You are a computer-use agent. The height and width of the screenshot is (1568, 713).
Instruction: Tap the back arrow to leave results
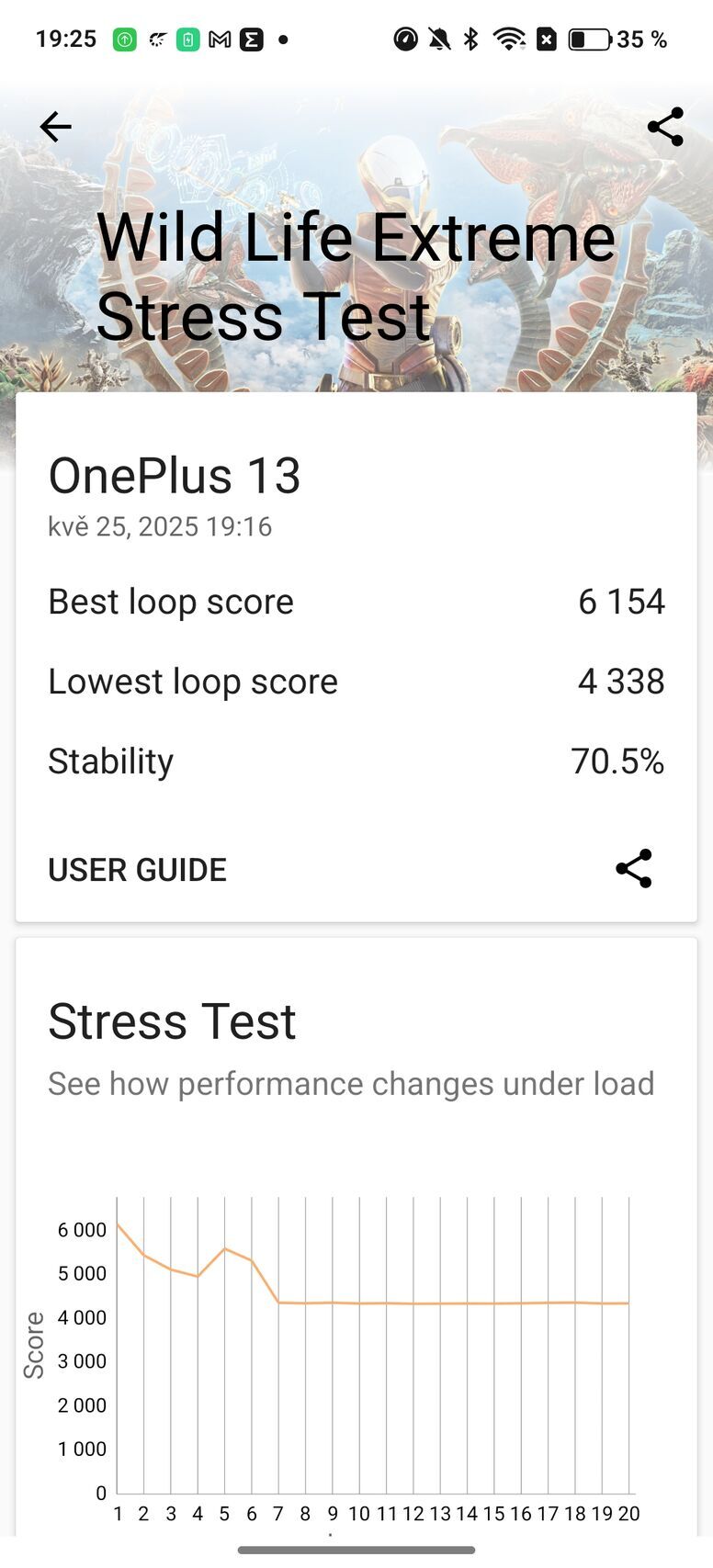point(55,127)
